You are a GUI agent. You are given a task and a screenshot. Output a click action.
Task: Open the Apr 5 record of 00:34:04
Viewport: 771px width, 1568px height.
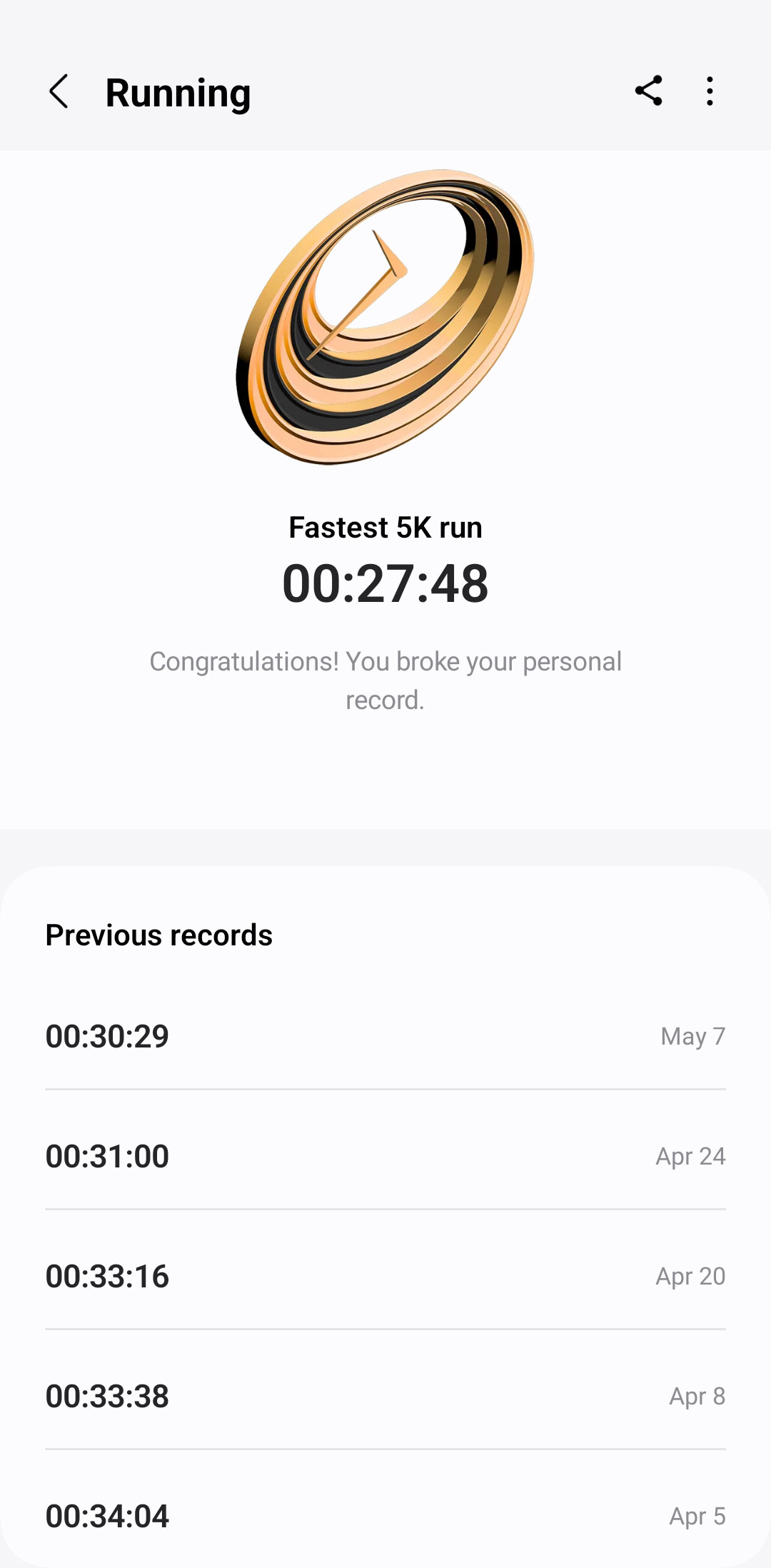coord(385,1515)
